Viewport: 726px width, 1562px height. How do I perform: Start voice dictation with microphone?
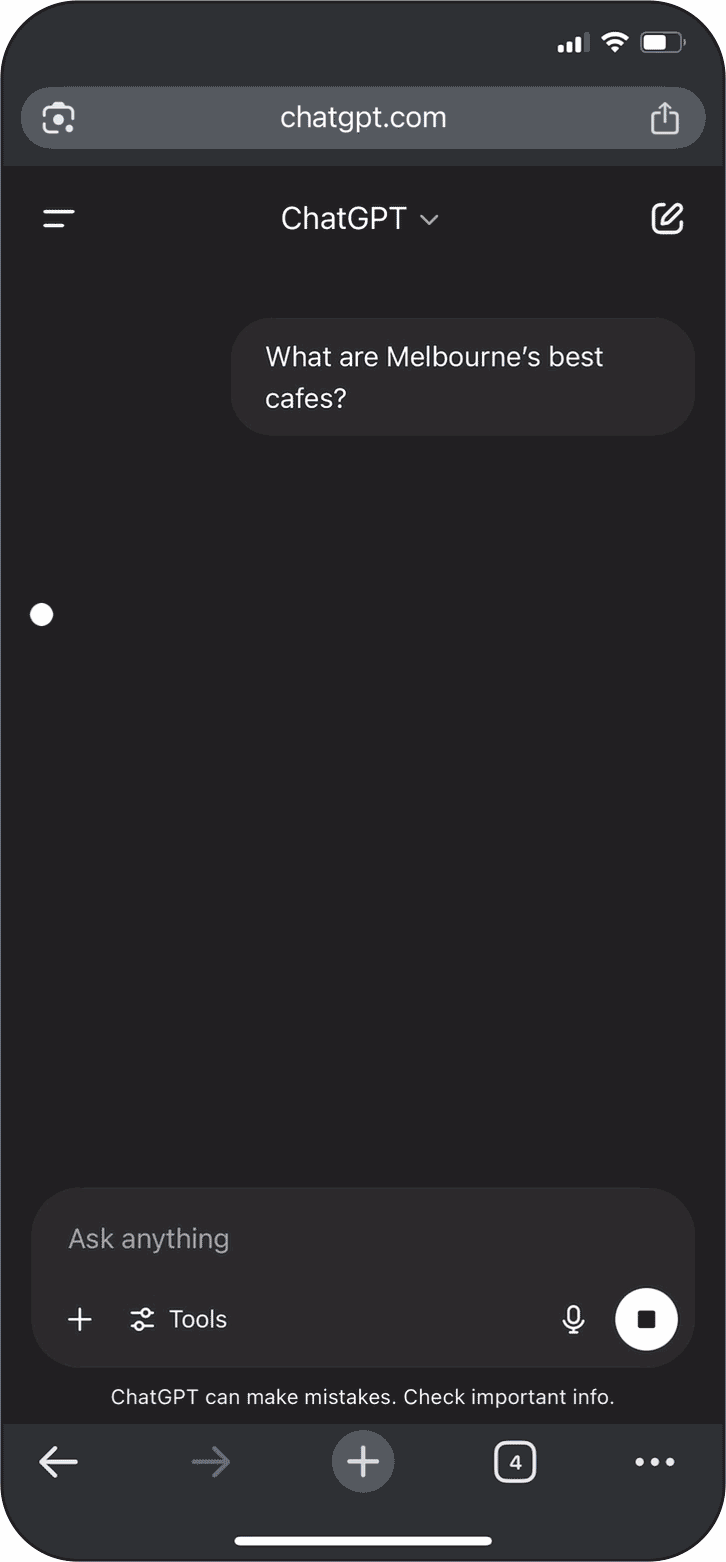(573, 1320)
